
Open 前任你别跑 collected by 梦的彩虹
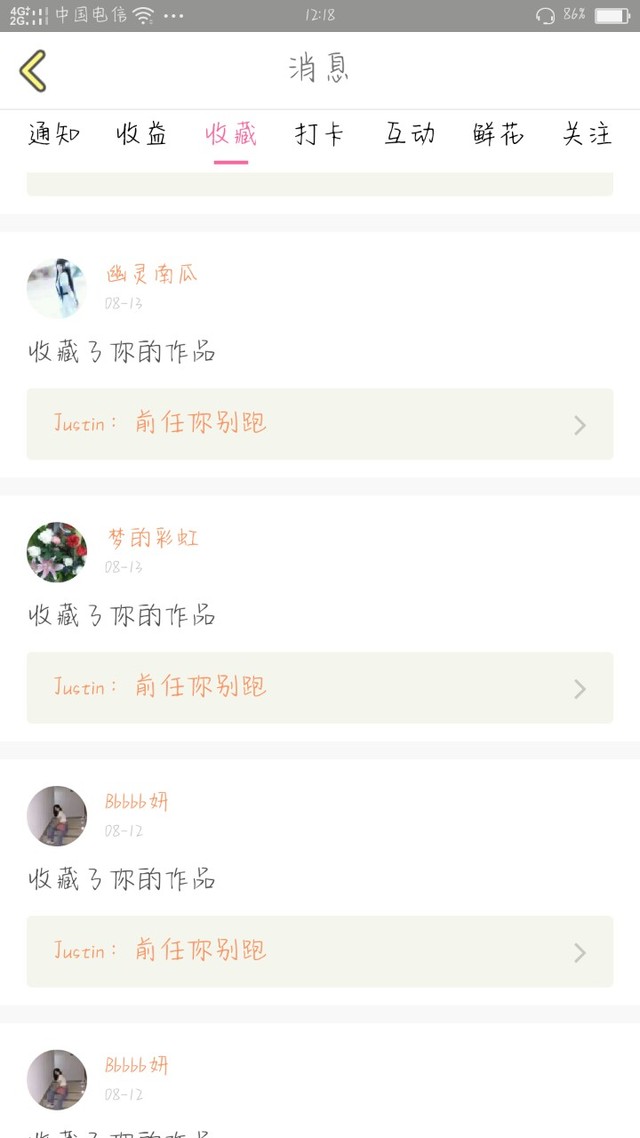[x=320, y=687]
